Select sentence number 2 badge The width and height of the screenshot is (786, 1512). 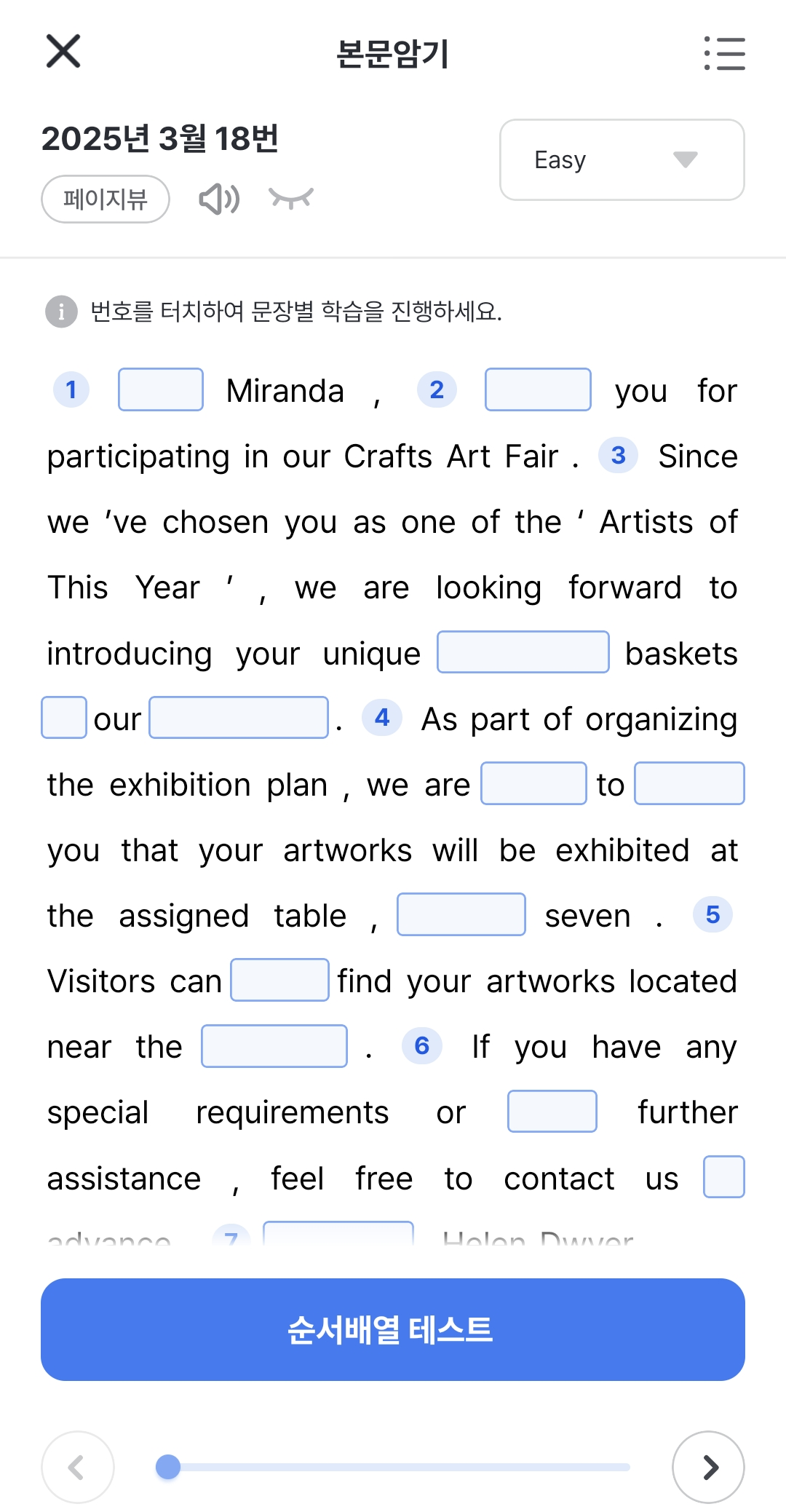437,389
